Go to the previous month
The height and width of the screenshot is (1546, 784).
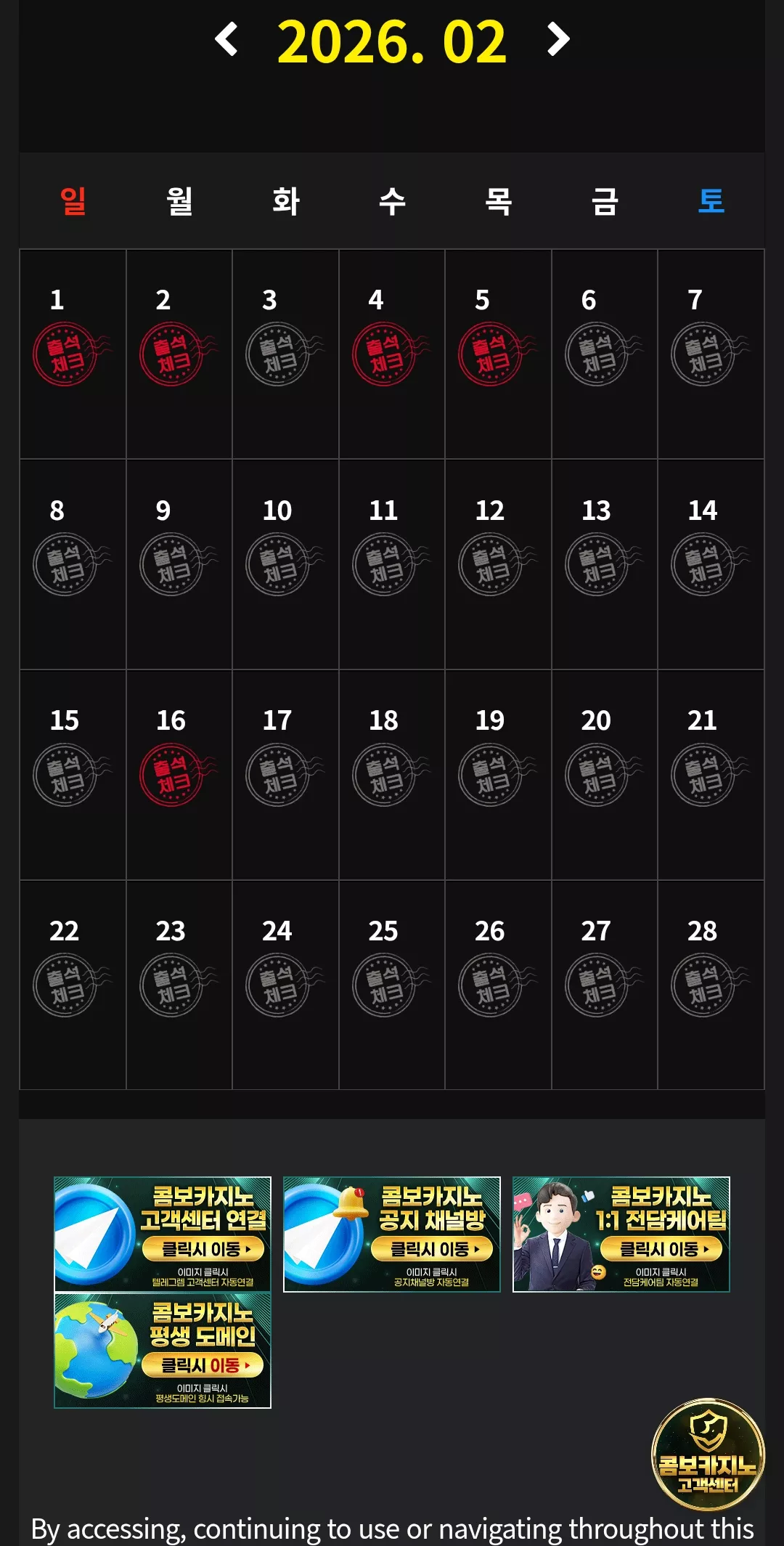(226, 39)
